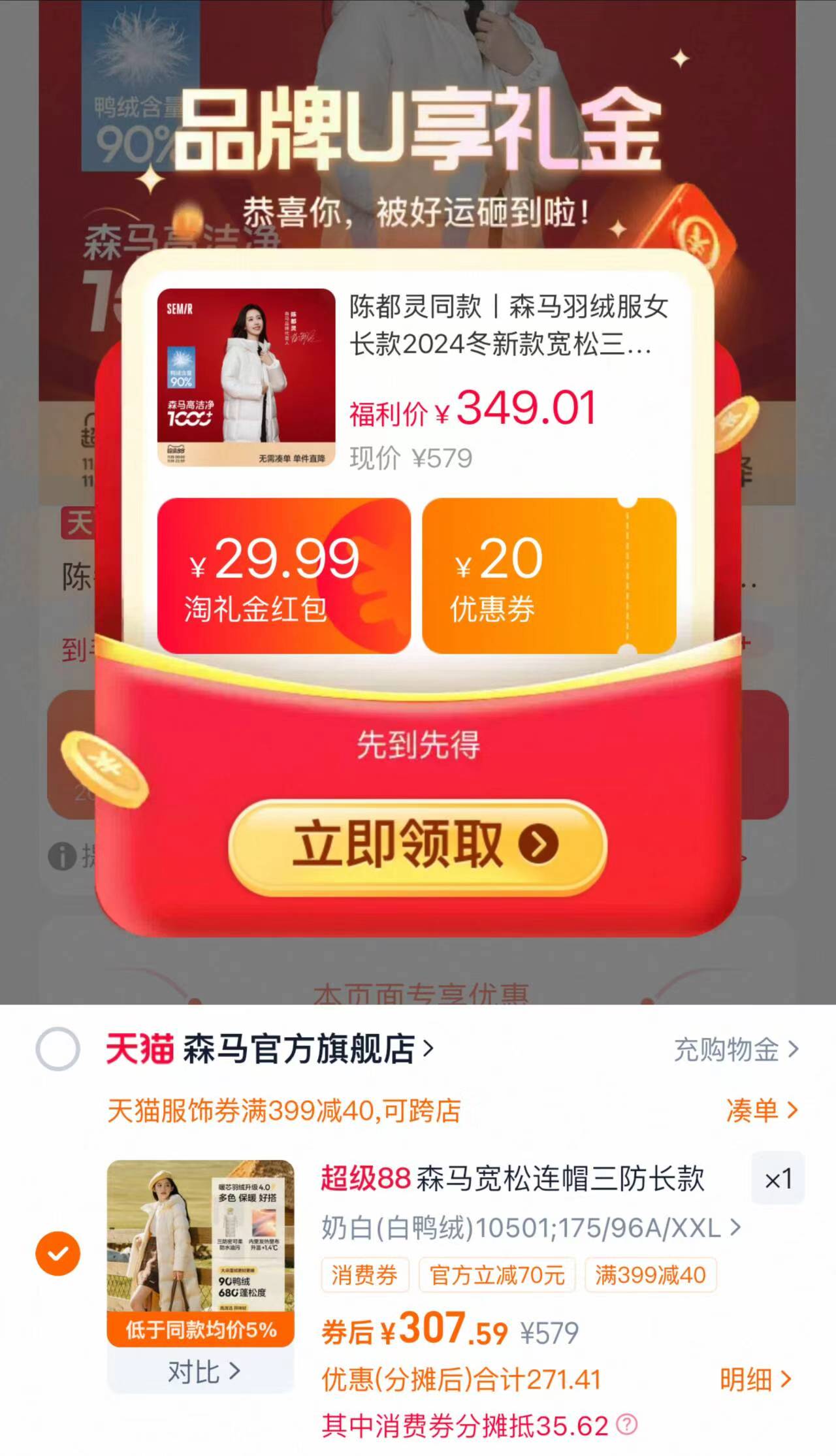The width and height of the screenshot is (836, 1456).
Task: Tap the 立即领取 claim button
Action: tap(418, 845)
